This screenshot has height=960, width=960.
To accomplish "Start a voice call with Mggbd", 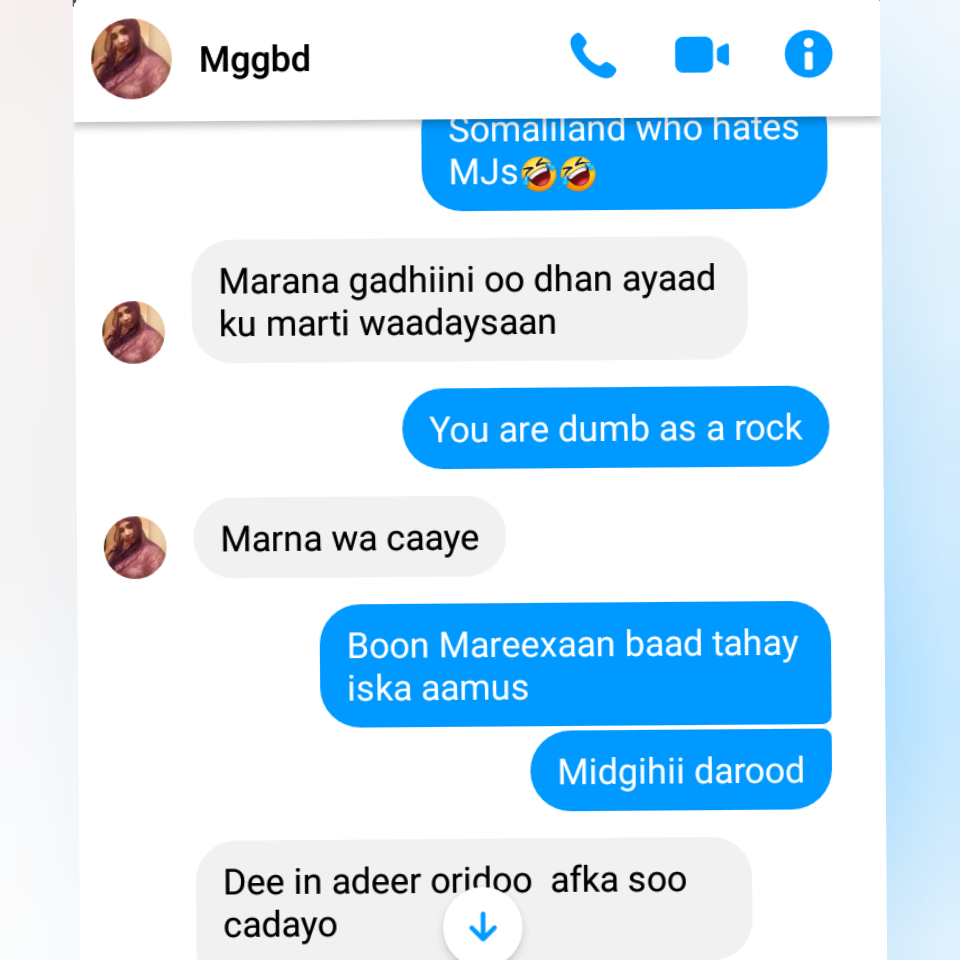I will (593, 56).
